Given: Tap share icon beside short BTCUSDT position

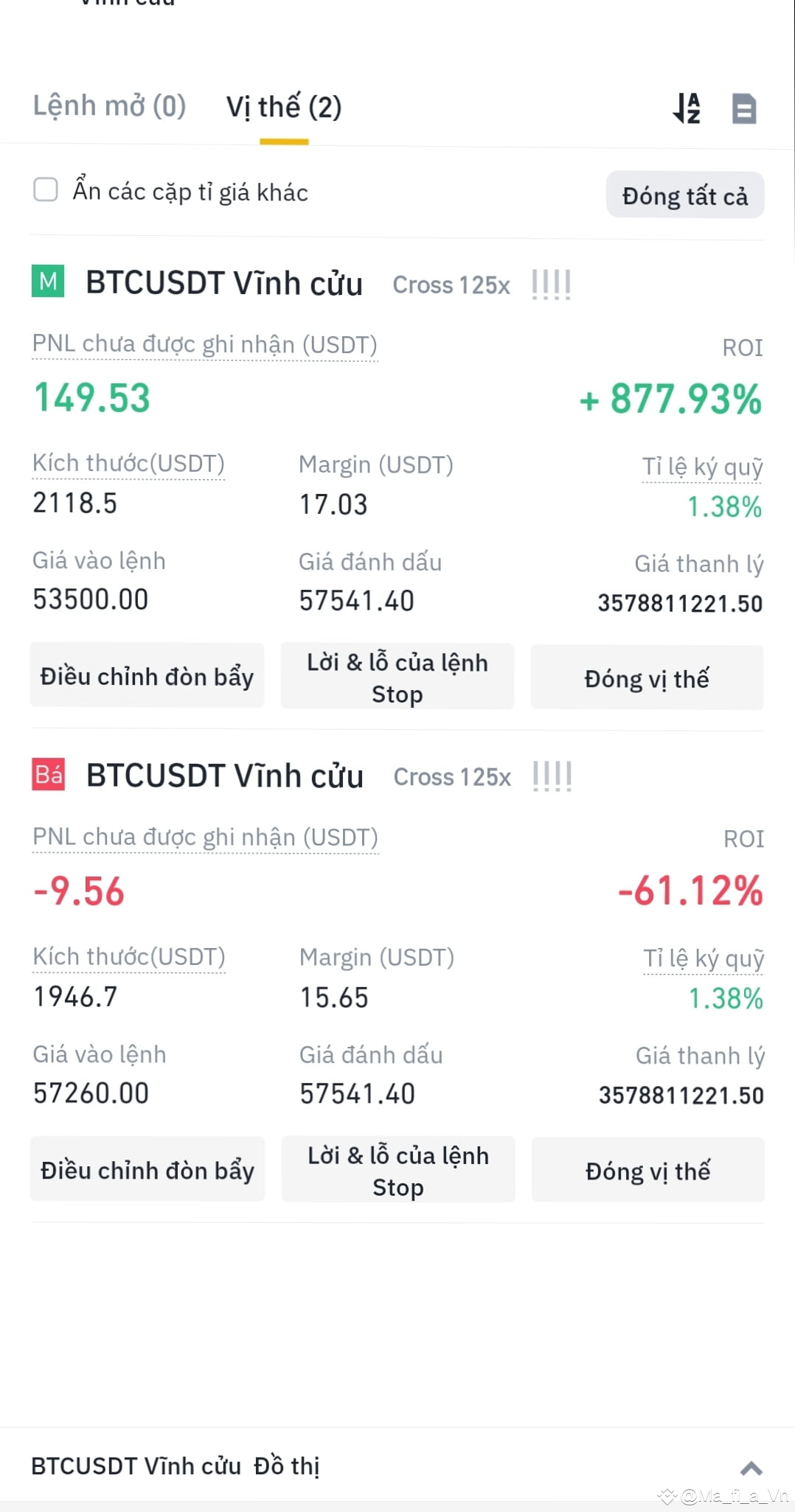Looking at the screenshot, I should coord(550,776).
